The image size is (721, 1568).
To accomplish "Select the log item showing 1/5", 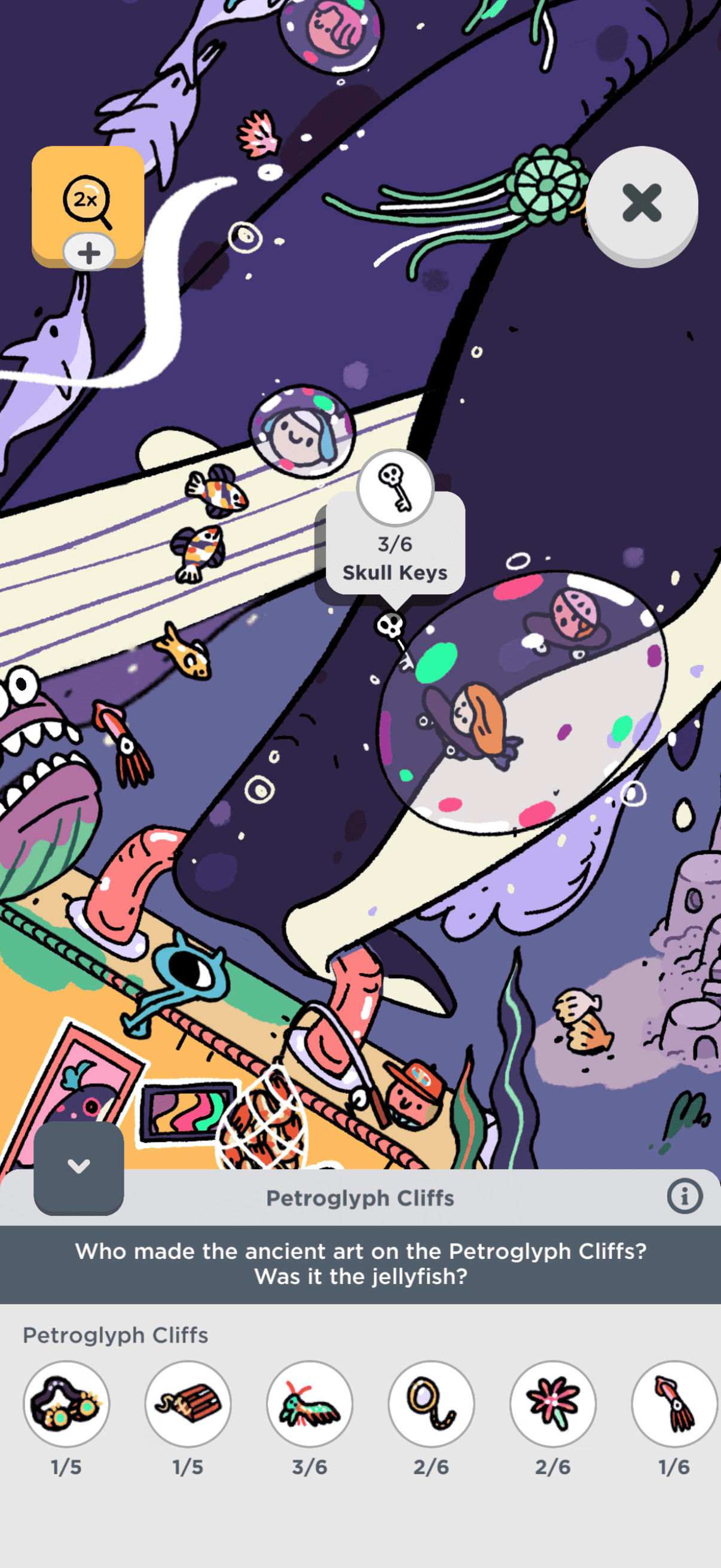I will pos(188,1404).
